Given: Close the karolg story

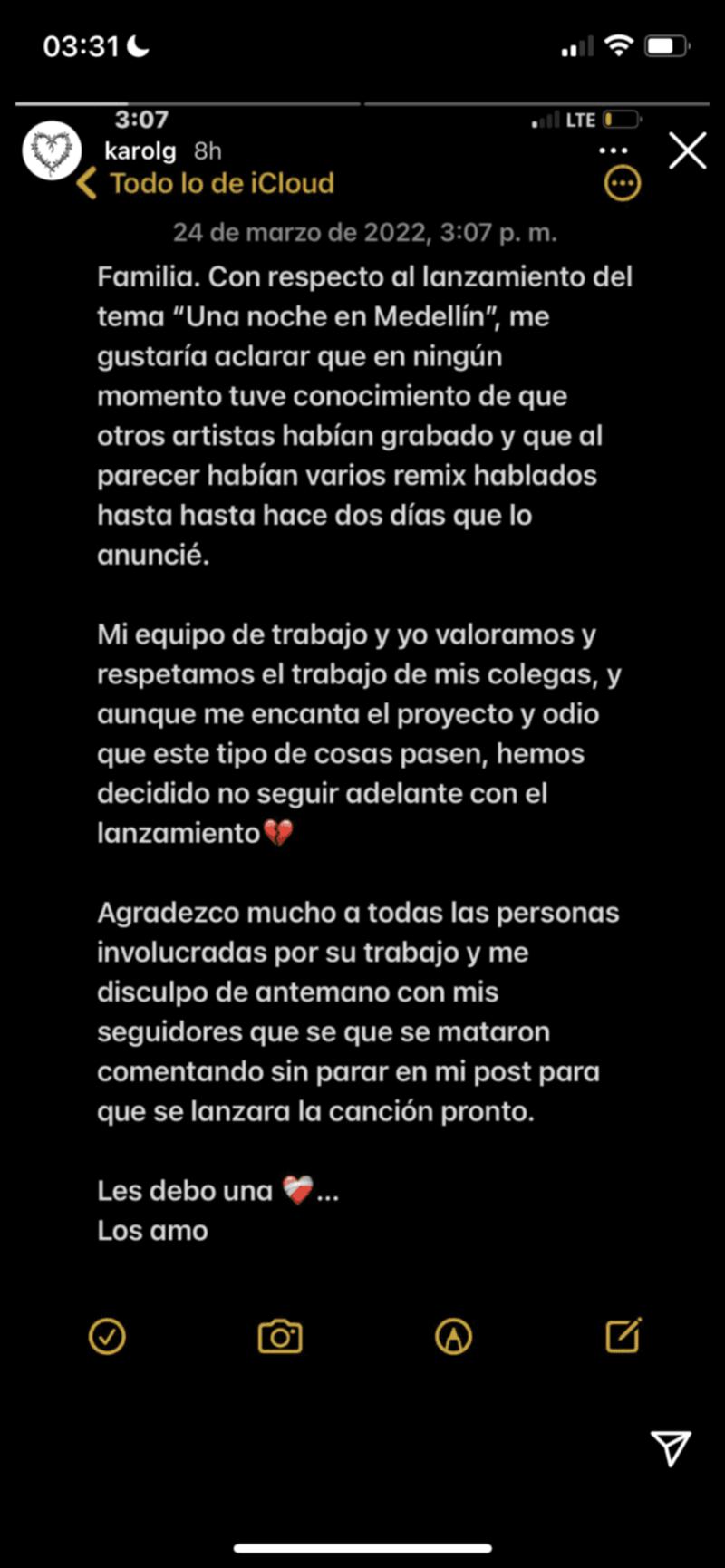Looking at the screenshot, I should [x=688, y=151].
